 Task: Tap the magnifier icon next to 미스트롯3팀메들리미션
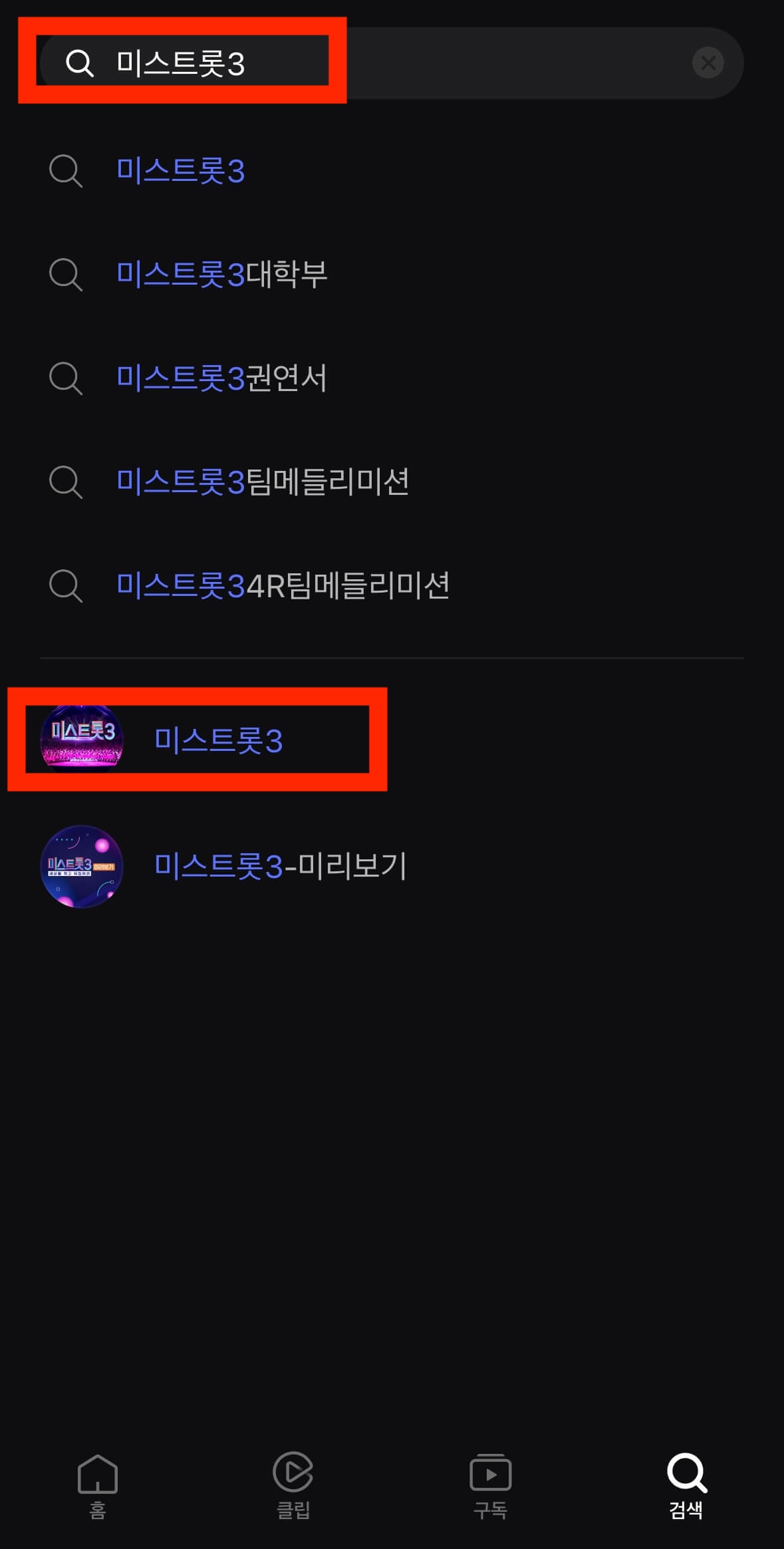(65, 483)
